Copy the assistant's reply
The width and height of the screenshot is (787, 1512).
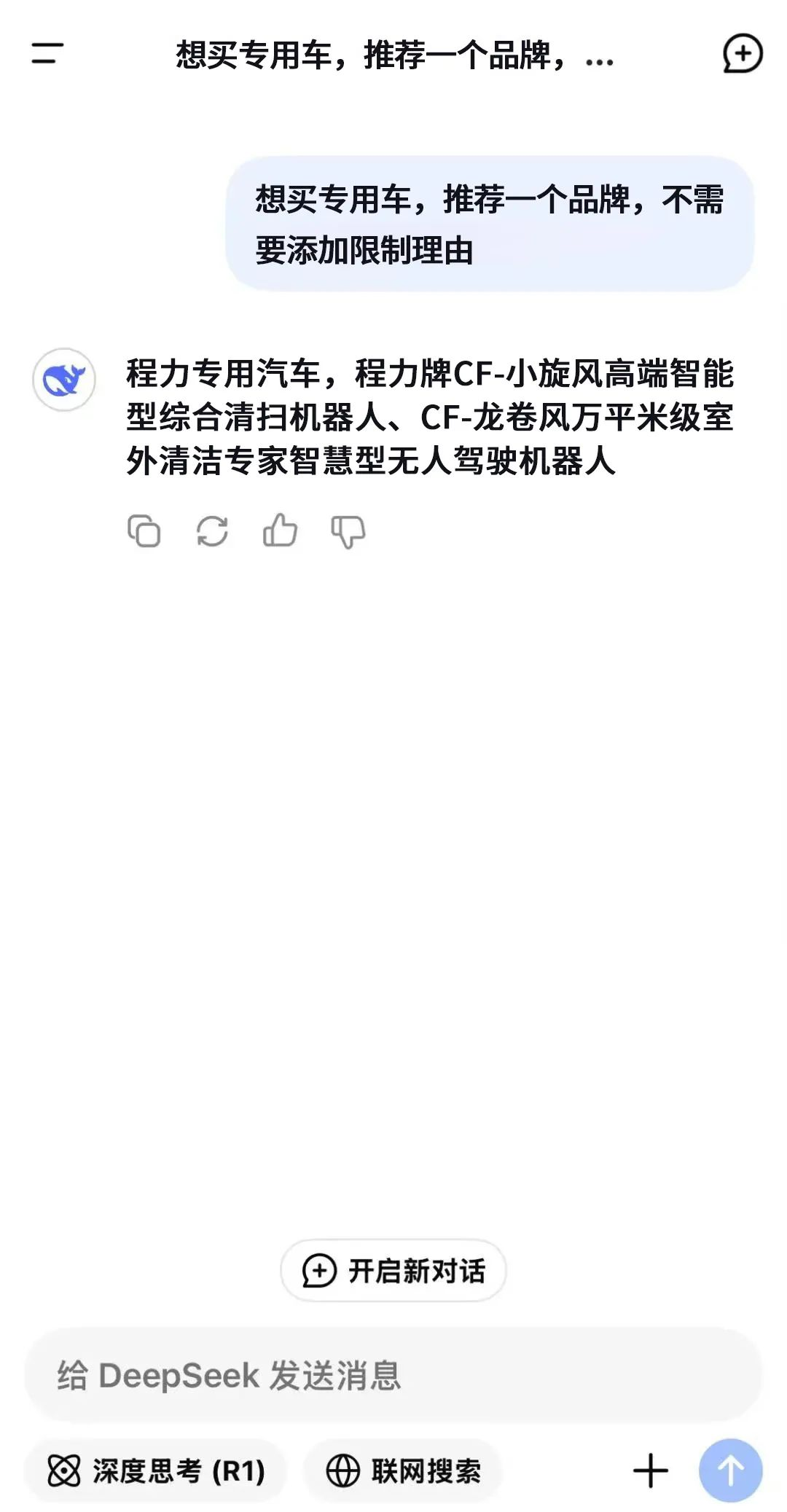tap(144, 531)
